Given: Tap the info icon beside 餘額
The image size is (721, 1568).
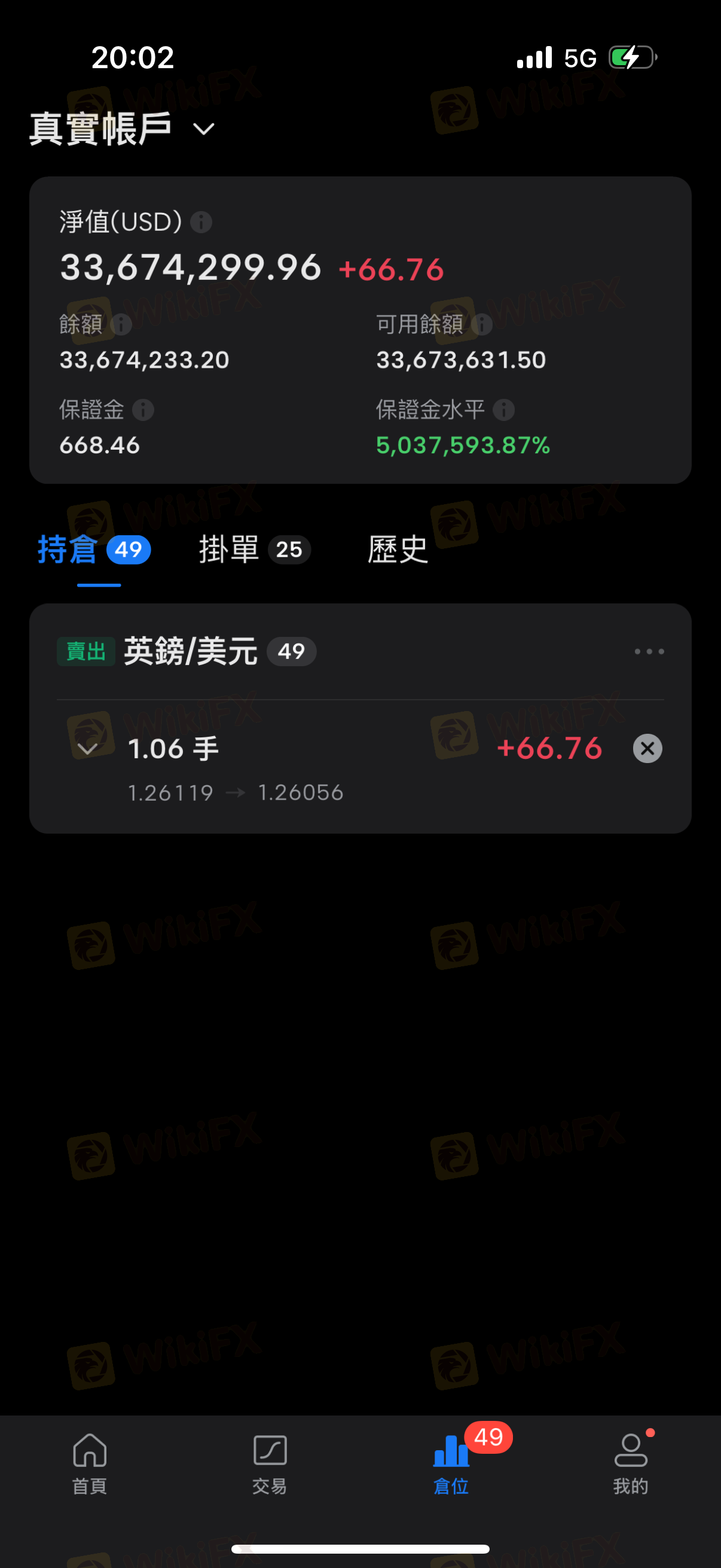Looking at the screenshot, I should pyautogui.click(x=121, y=325).
